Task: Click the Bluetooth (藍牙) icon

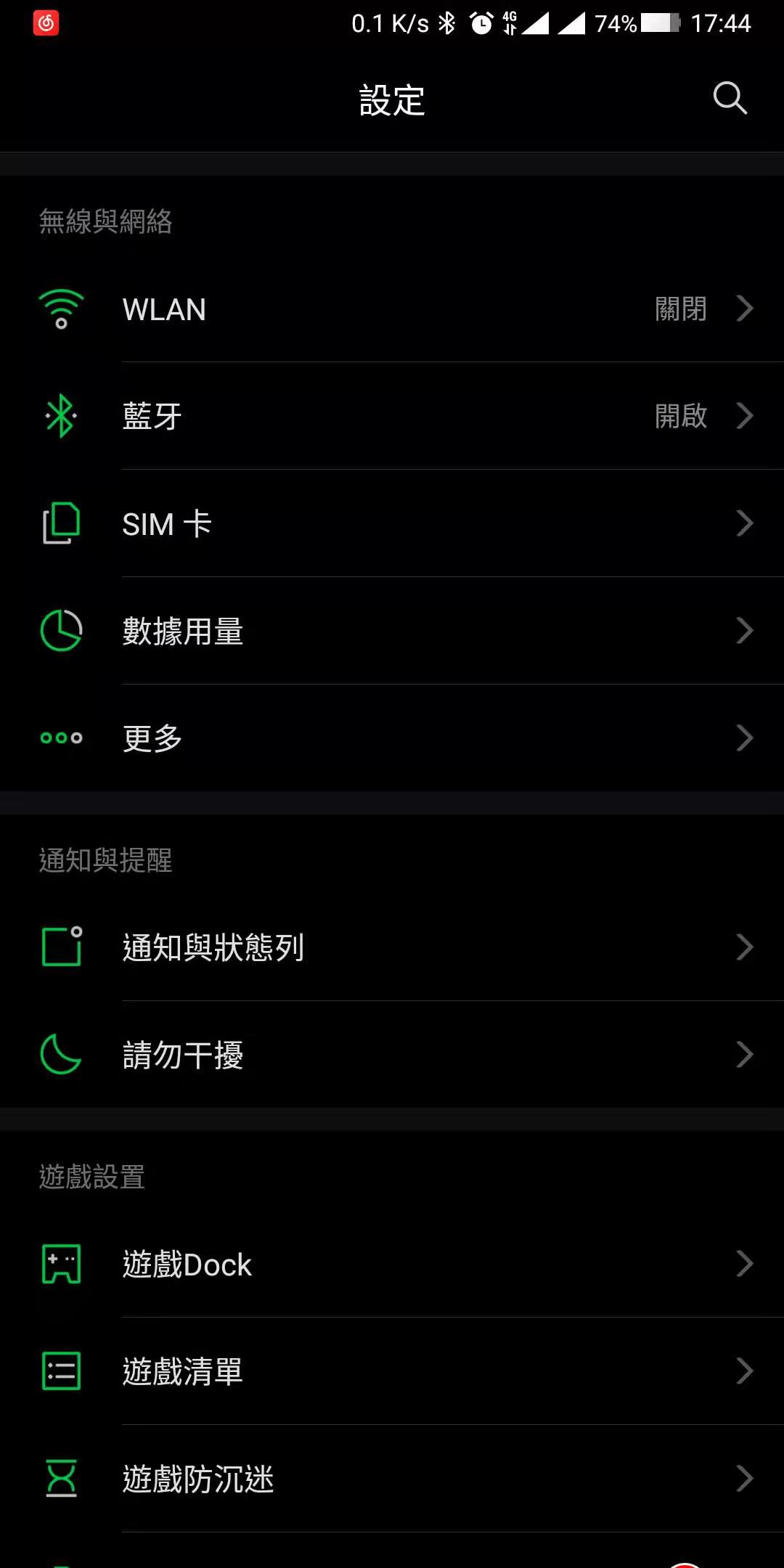Action: [x=61, y=416]
